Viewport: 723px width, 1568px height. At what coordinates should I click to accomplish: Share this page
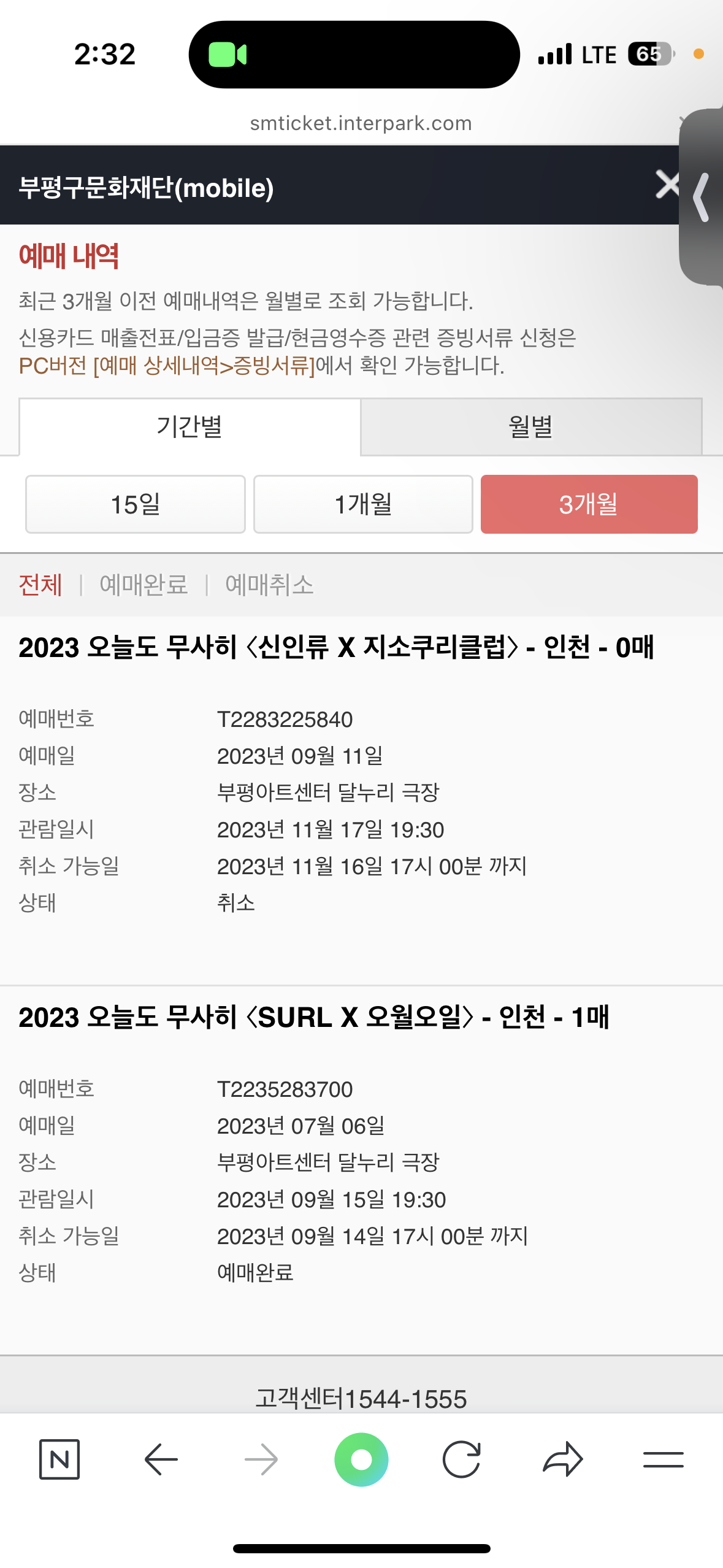tap(562, 1459)
